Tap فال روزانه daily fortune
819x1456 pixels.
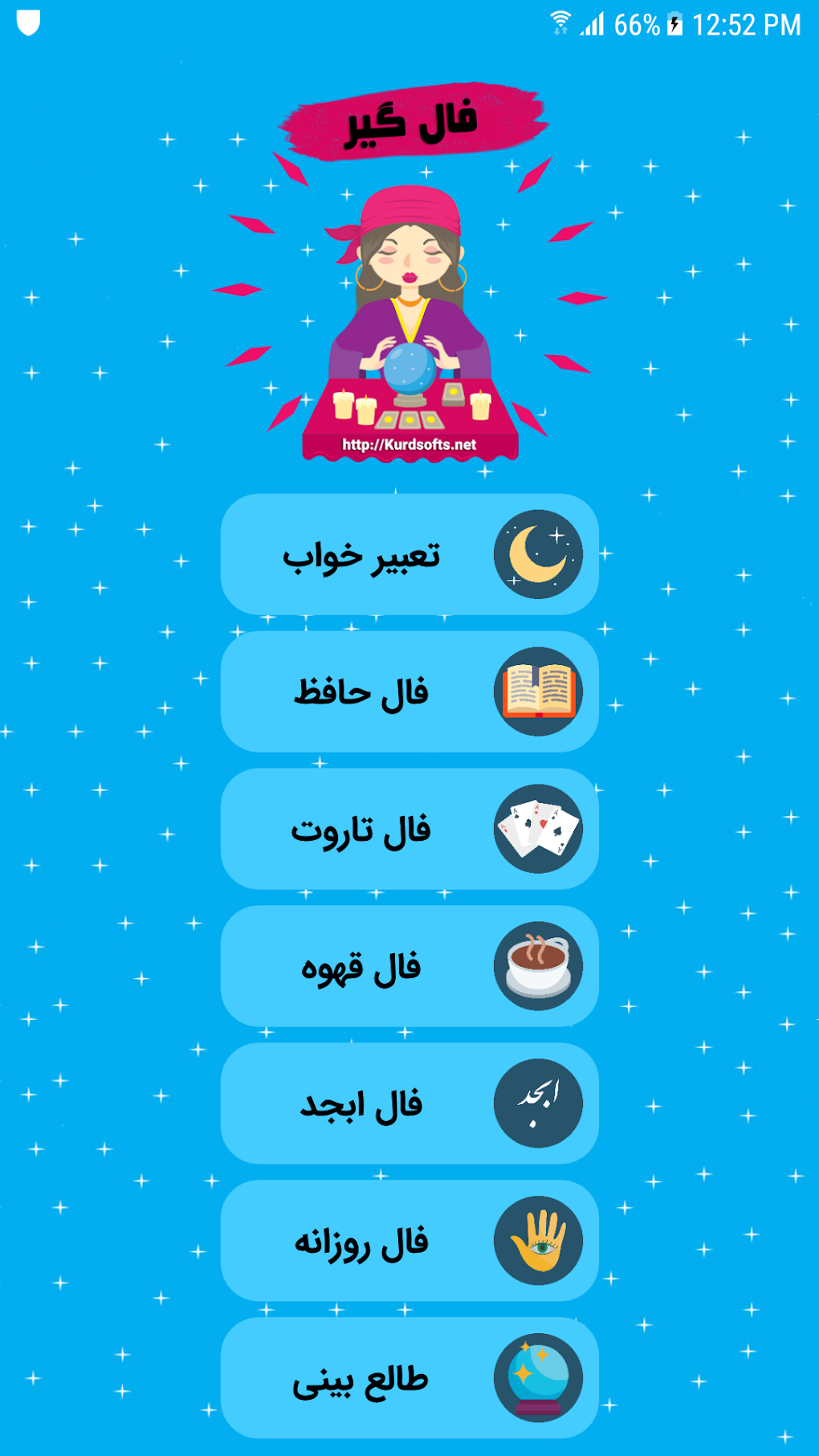(409, 1241)
